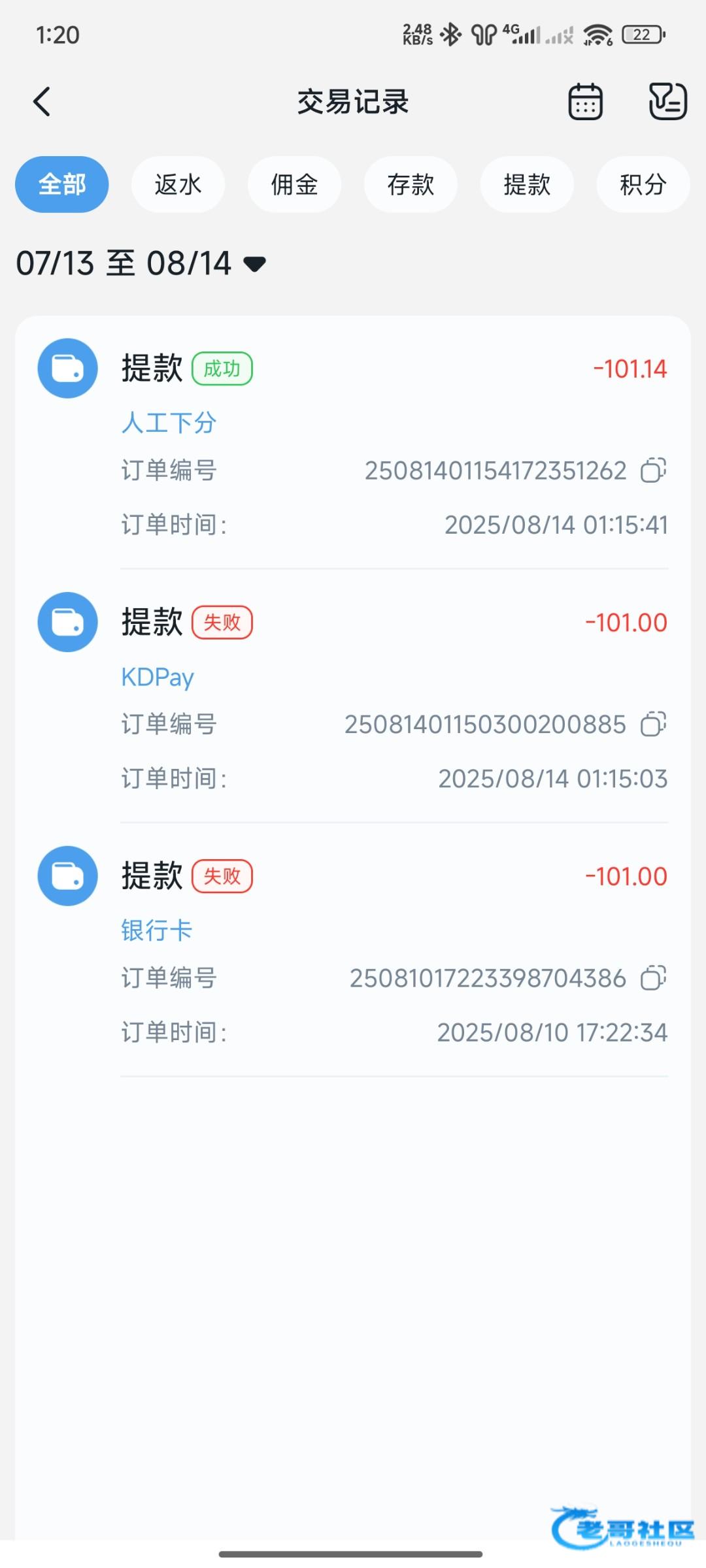Switch to the 存款 tab
The height and width of the screenshot is (1568, 706).
click(411, 184)
